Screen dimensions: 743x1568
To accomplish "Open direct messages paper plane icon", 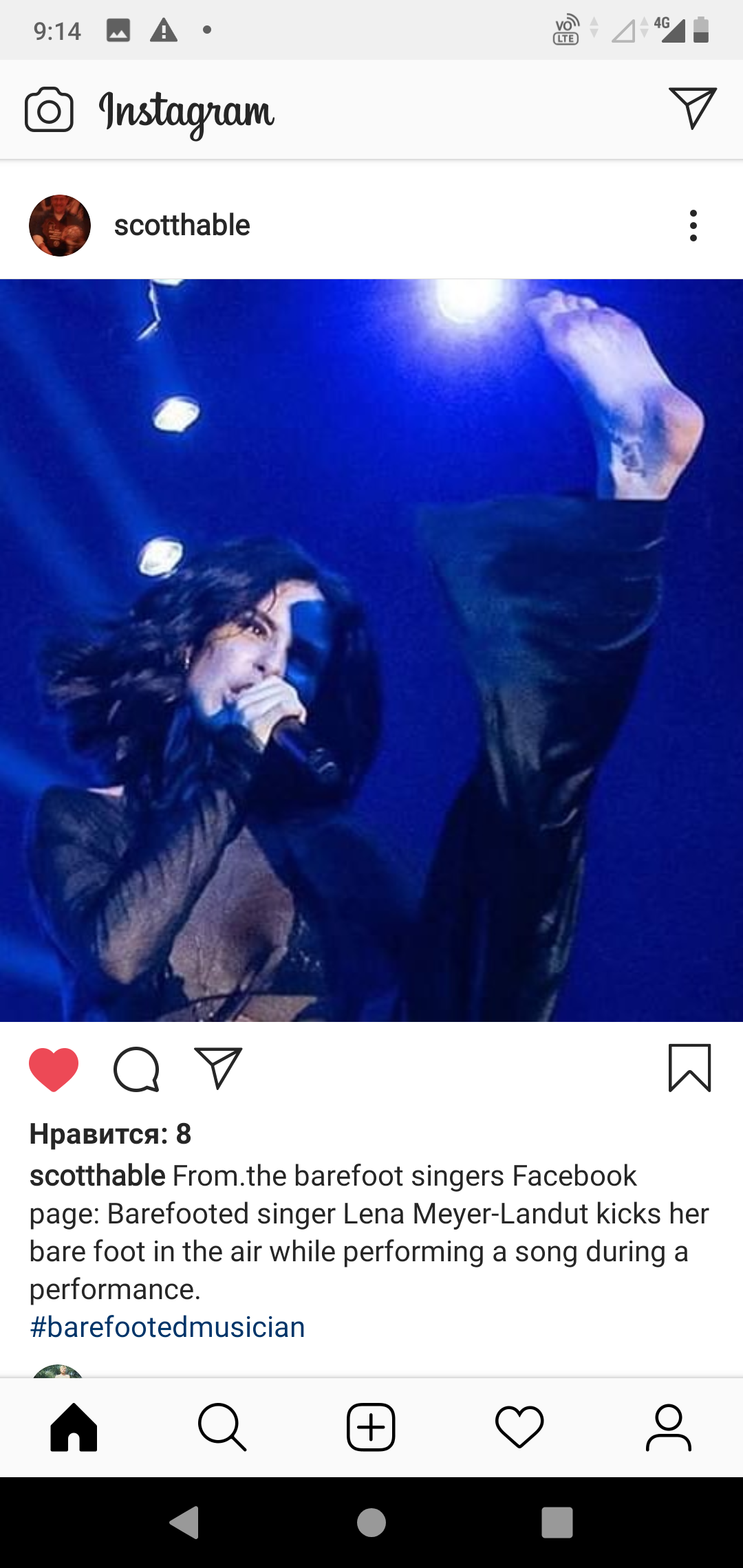I will click(693, 108).
